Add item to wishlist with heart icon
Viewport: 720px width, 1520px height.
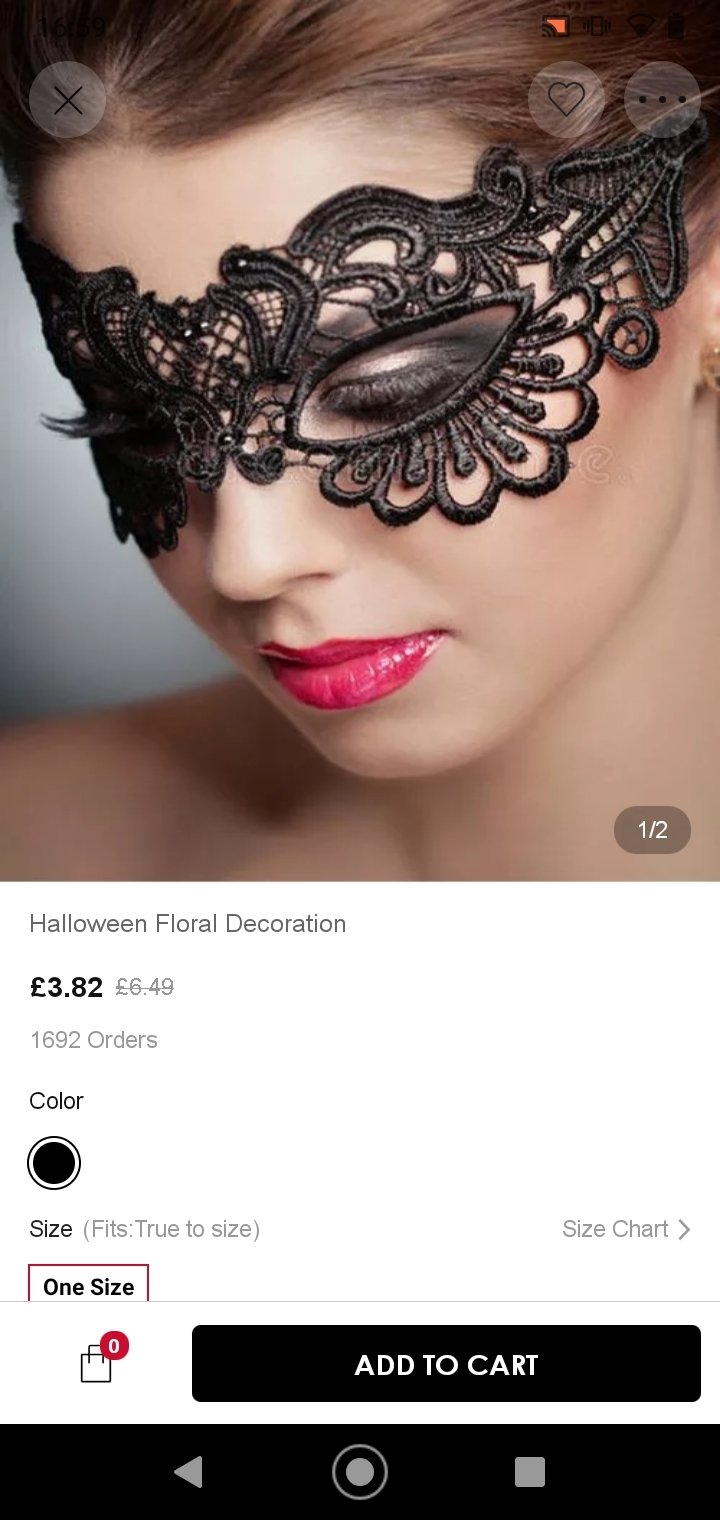coord(566,100)
